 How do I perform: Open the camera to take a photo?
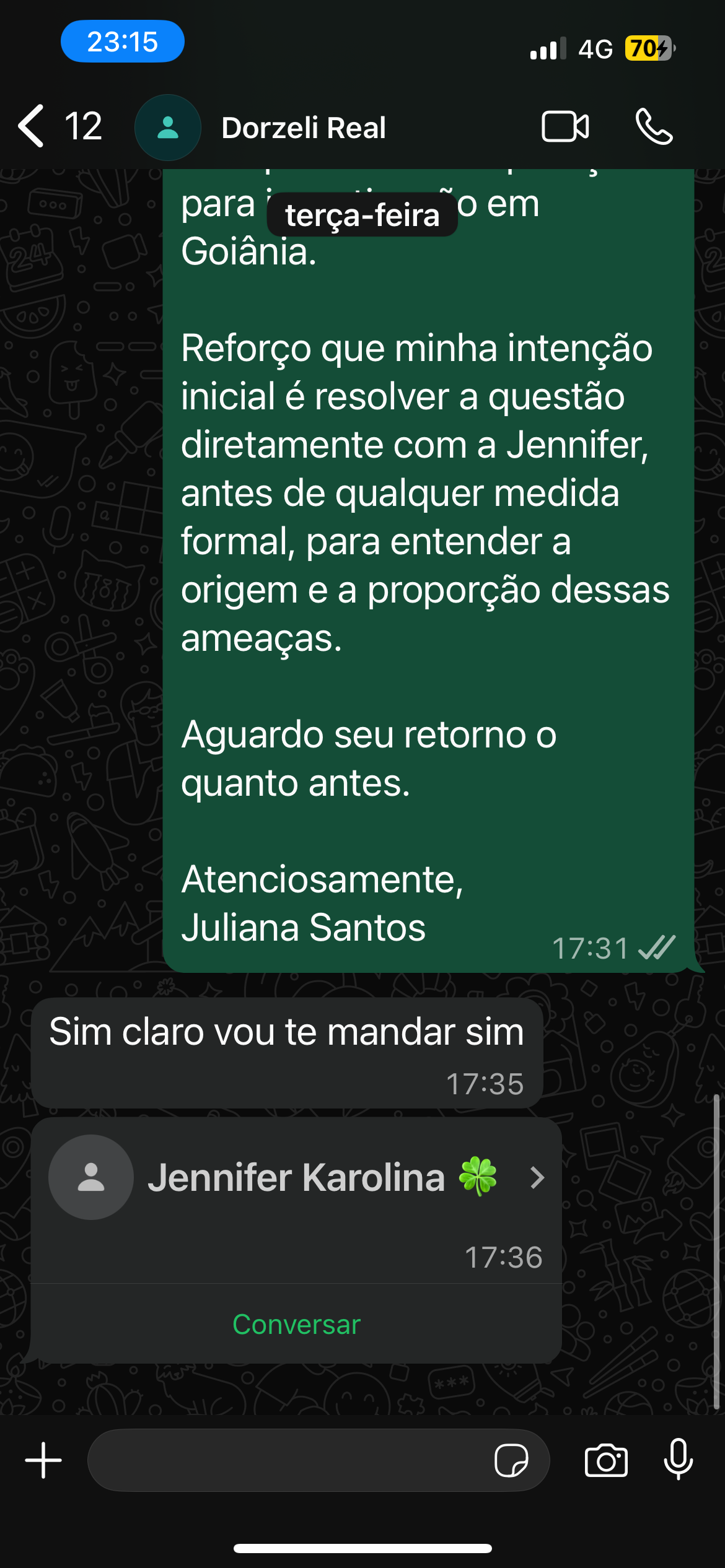pyautogui.click(x=606, y=1460)
